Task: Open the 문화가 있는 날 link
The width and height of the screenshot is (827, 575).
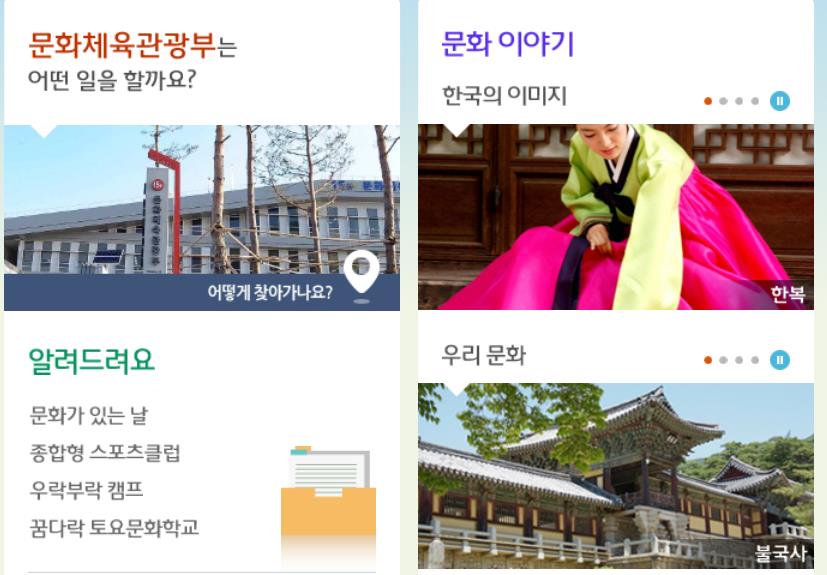Action: 89,416
